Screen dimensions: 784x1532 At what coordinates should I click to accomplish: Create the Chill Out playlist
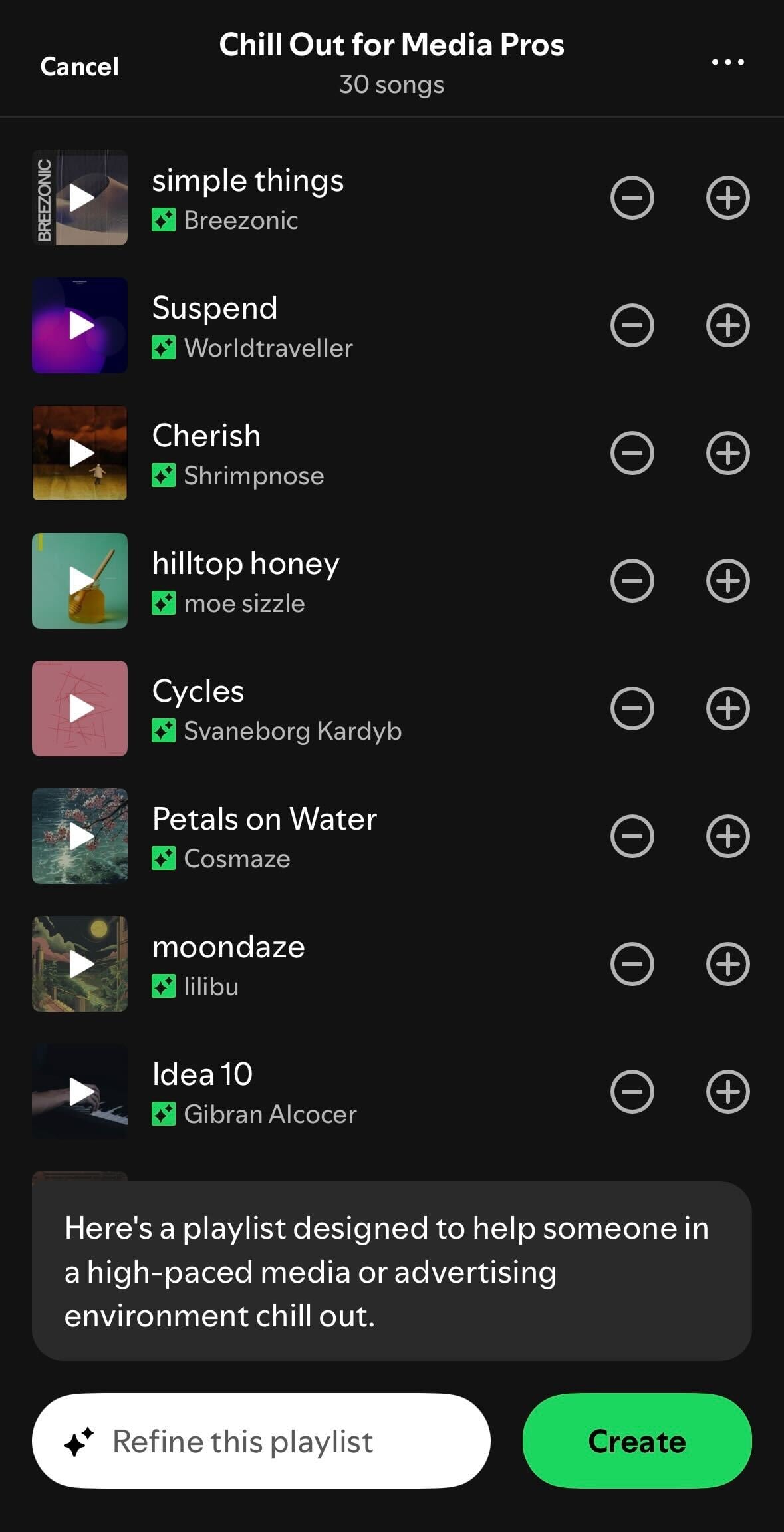click(x=636, y=1442)
